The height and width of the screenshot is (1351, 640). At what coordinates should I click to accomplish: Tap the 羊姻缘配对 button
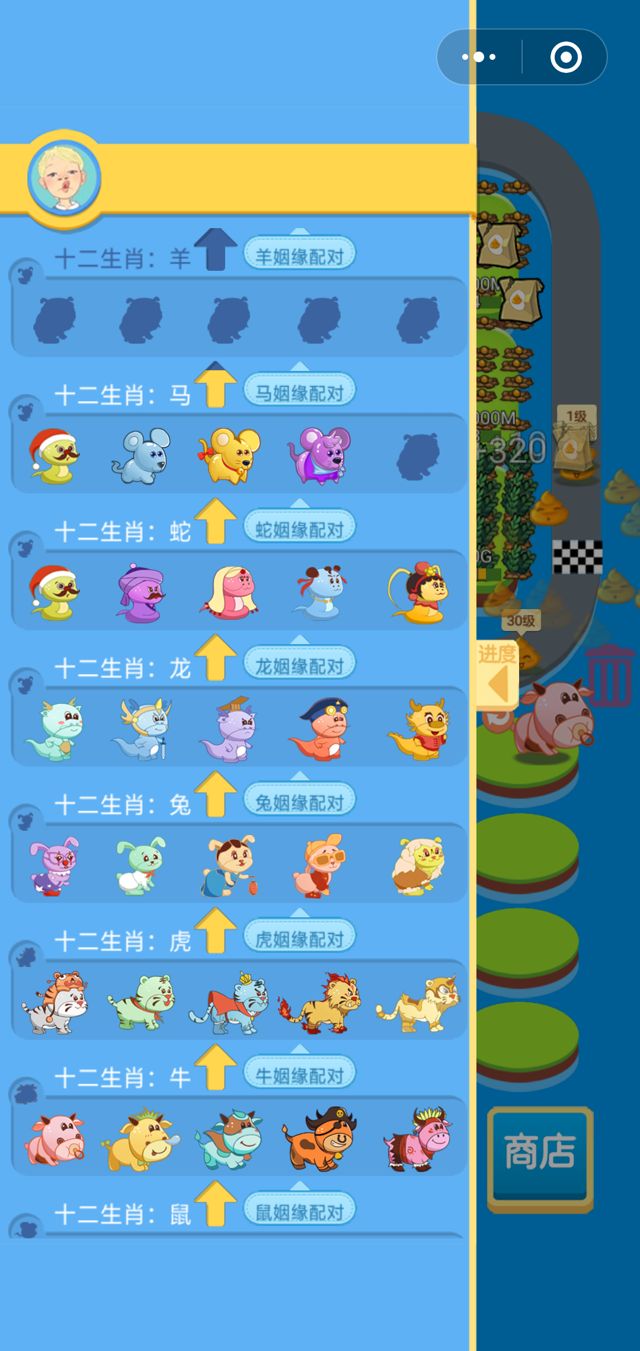coord(300,256)
